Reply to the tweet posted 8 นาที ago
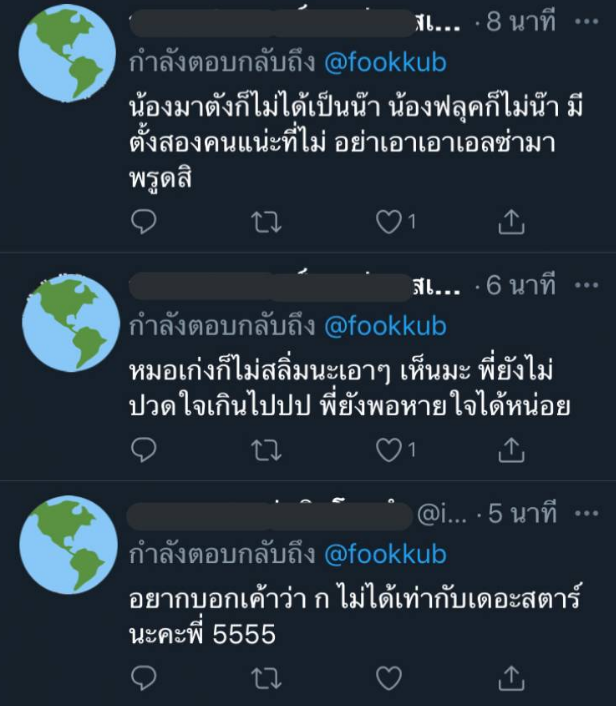The image size is (616, 706). [x=145, y=221]
